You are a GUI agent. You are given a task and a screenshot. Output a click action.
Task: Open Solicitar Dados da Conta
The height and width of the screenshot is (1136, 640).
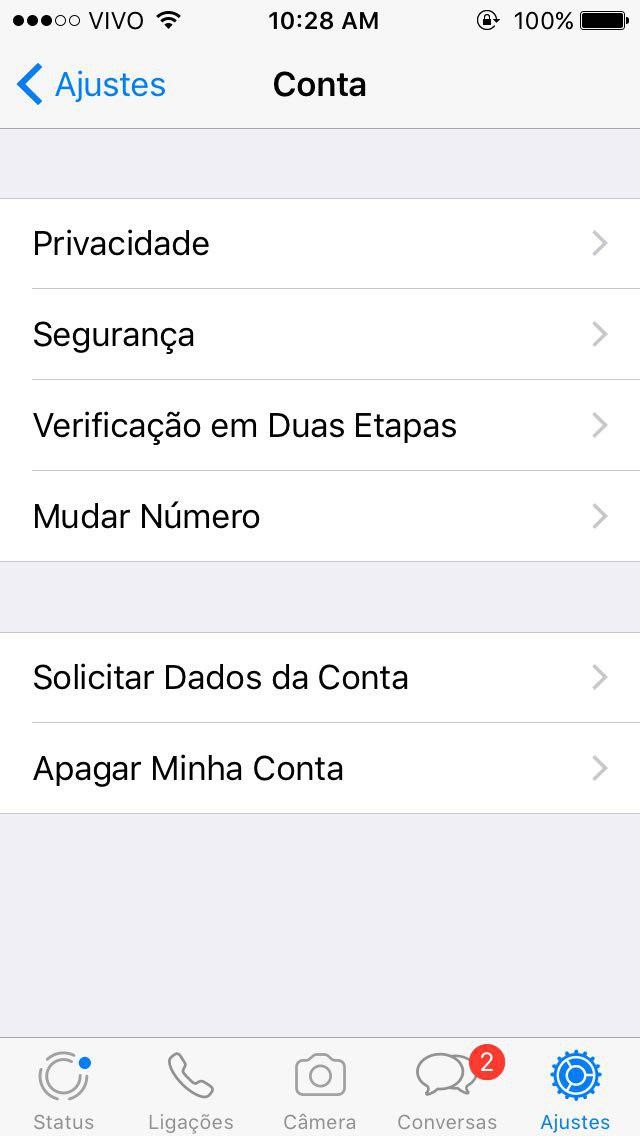coord(320,678)
